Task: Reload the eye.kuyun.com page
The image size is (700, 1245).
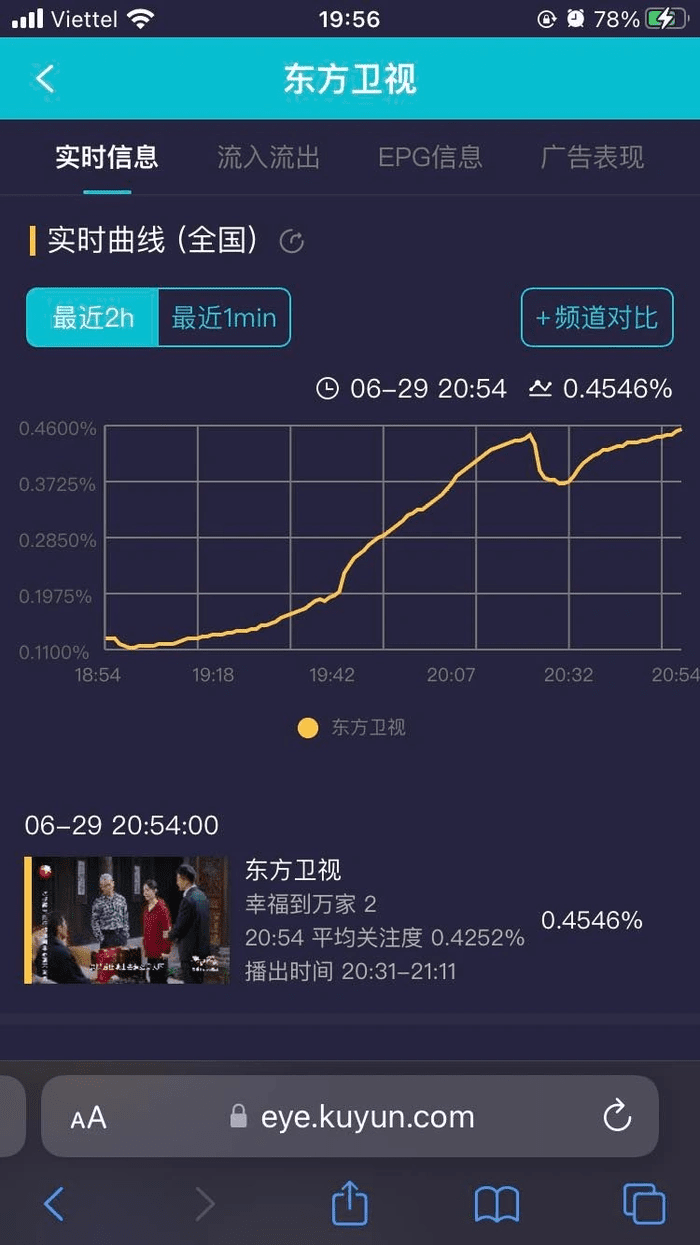Action: (617, 1116)
